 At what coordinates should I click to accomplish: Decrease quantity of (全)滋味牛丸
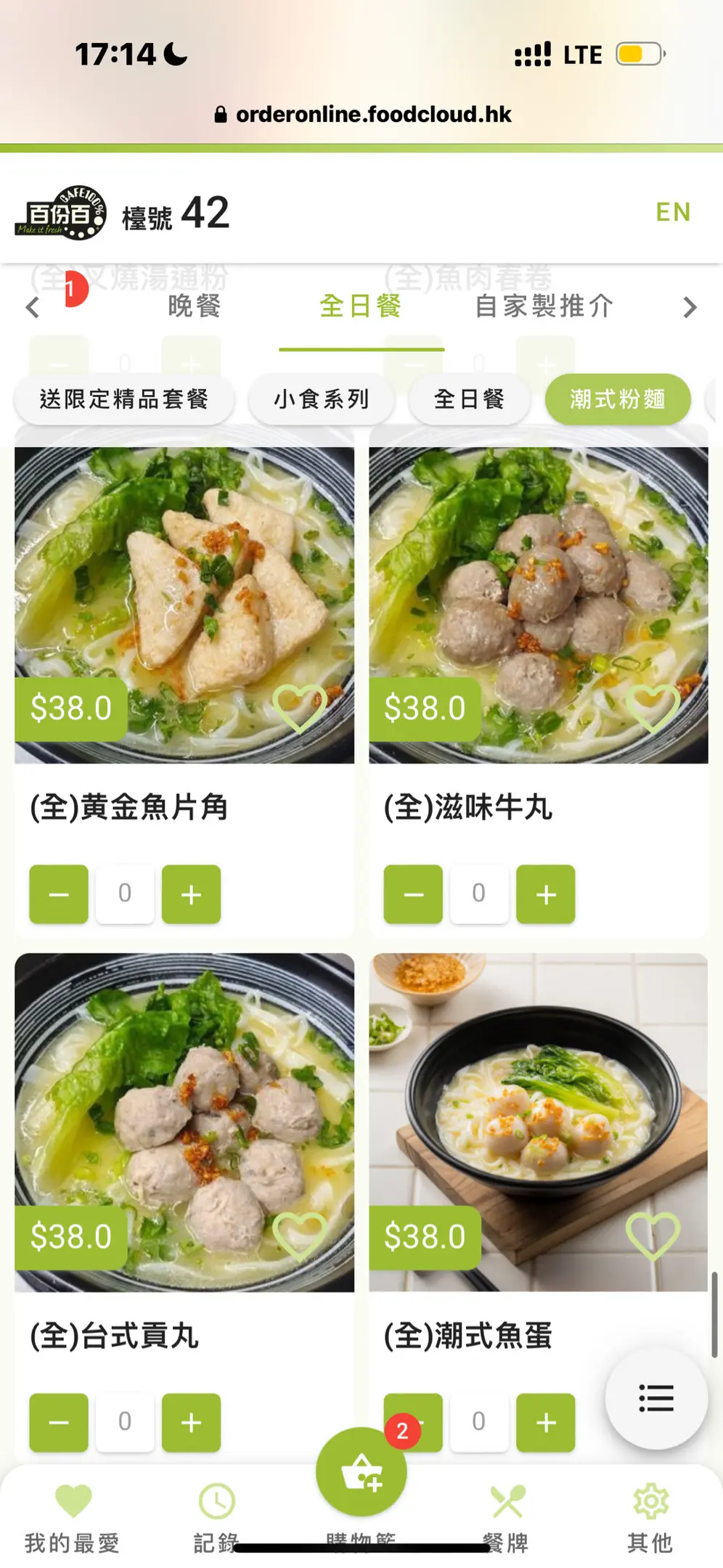(413, 894)
